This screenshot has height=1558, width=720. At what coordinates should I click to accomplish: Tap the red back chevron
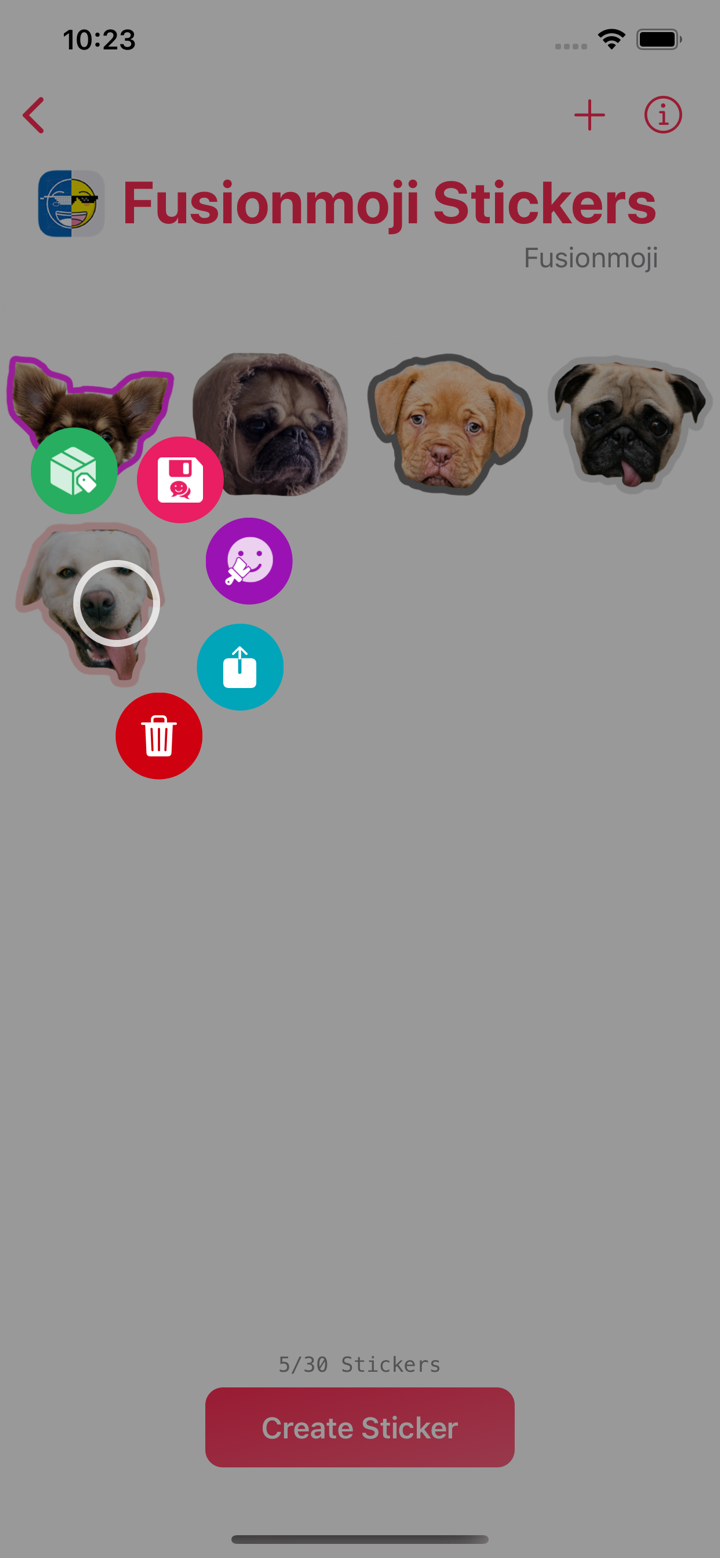pos(33,115)
